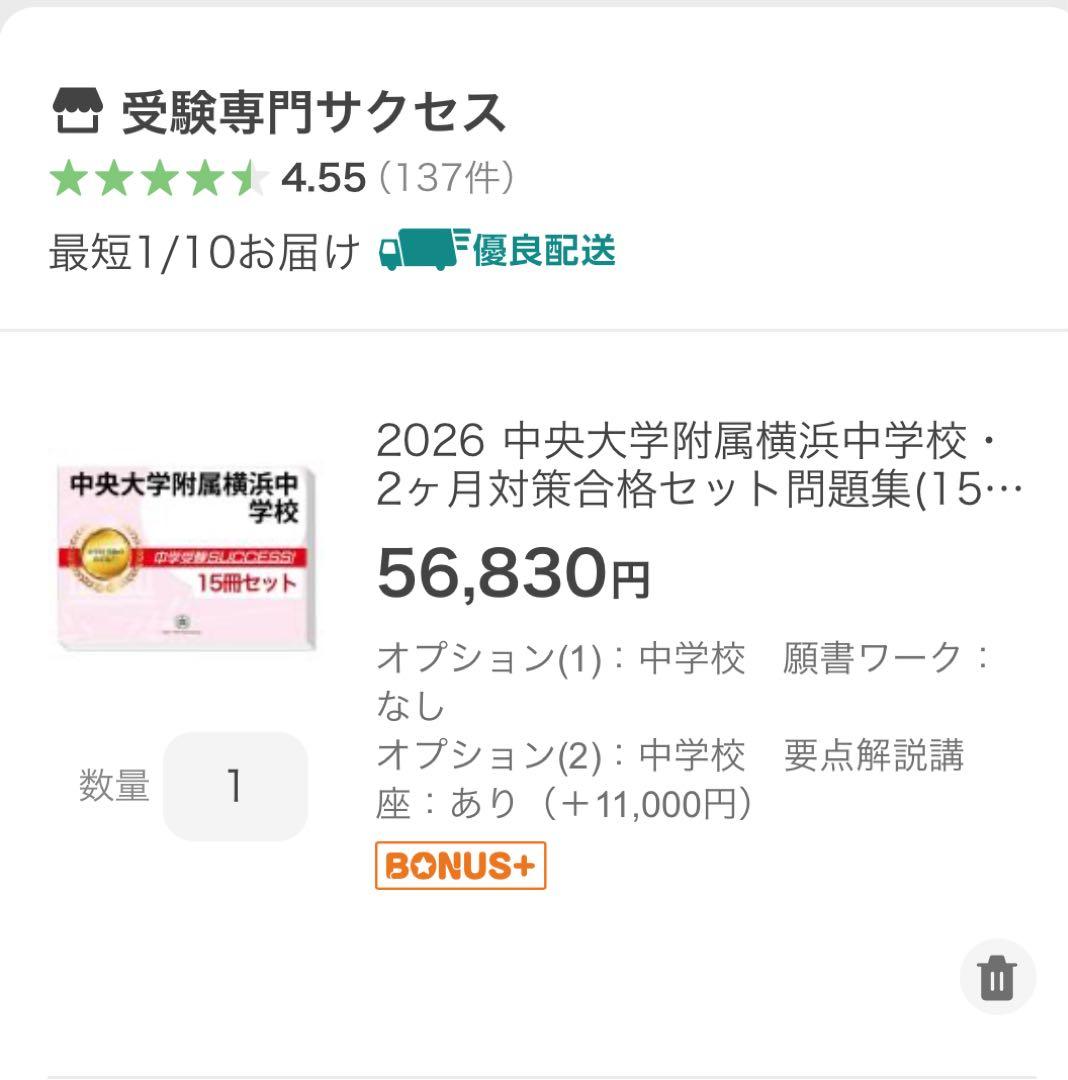Open the quantity selector showing 1
Viewport: 1068px width, 1080px height.
point(234,787)
